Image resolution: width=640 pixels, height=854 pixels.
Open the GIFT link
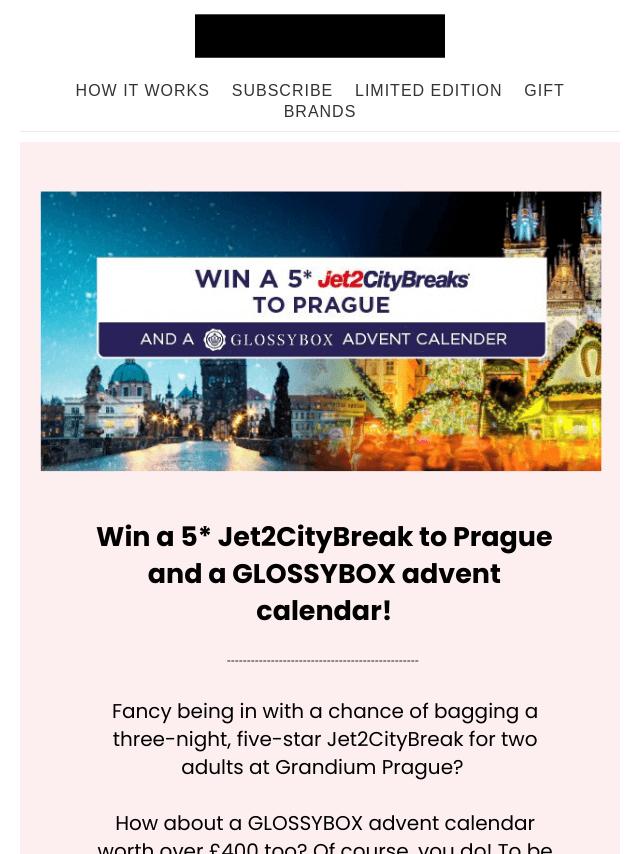point(544,91)
